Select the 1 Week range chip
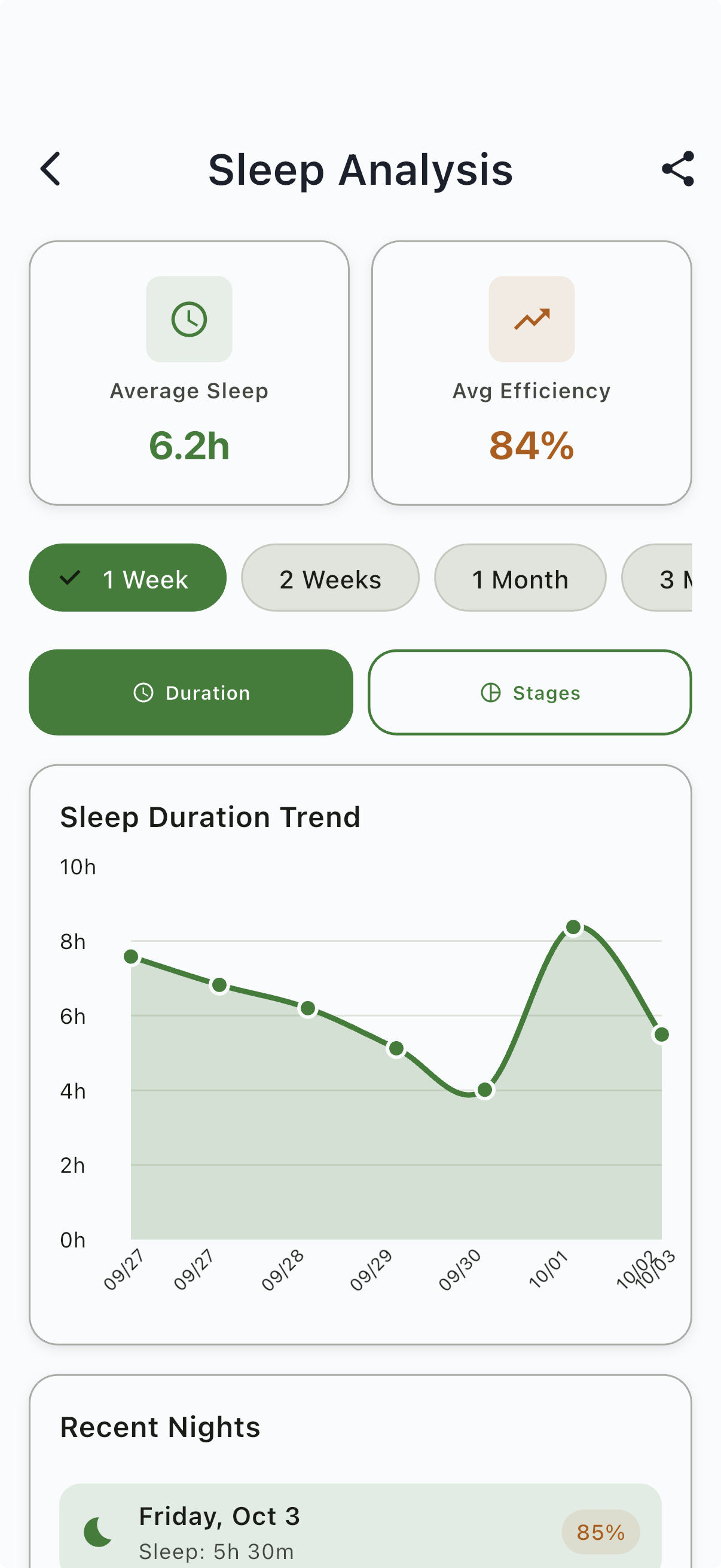Viewport: 721px width, 1568px height. 128,578
